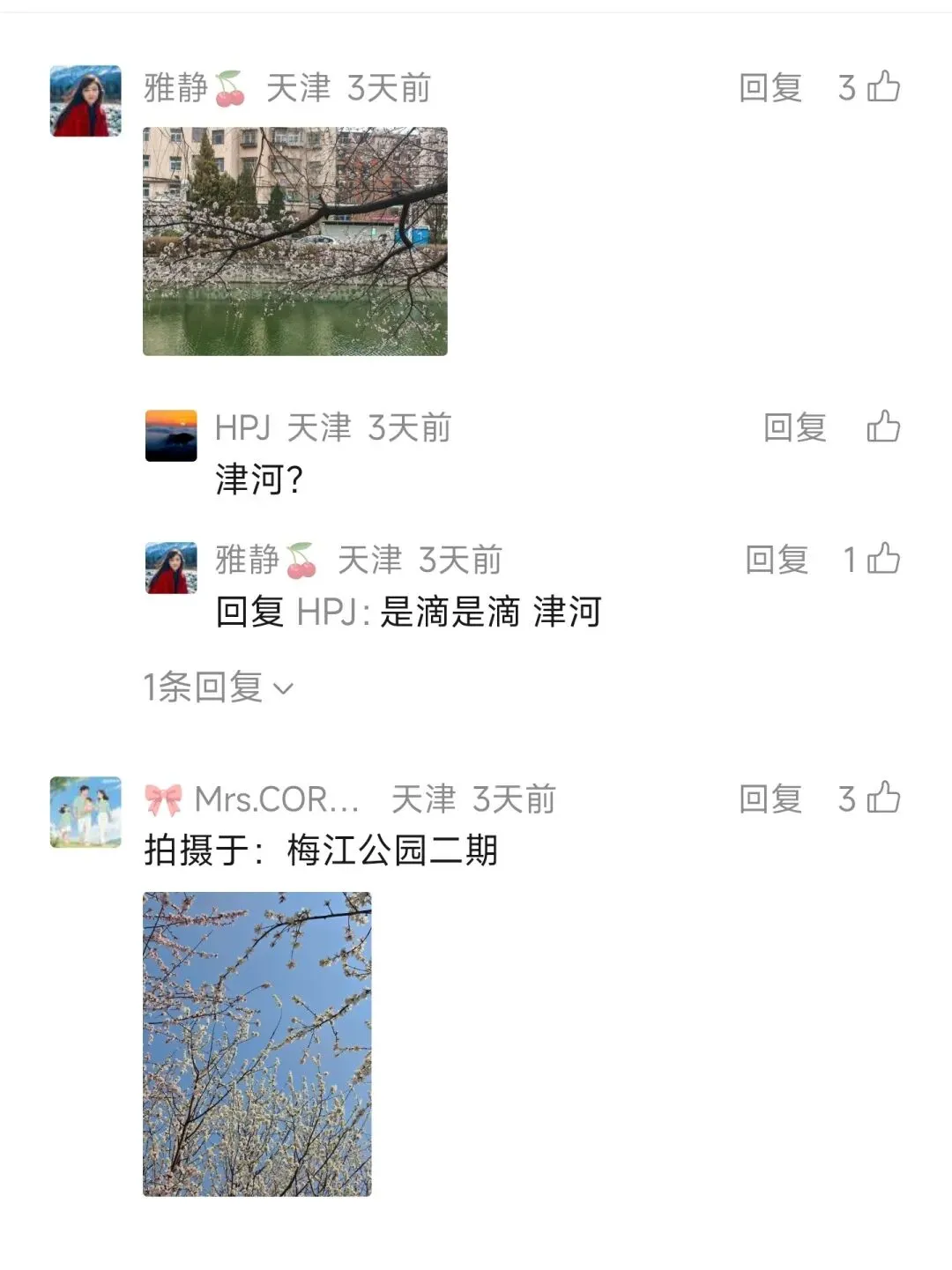Like HPJ's comment 津河?
This screenshot has height=1270, width=952.
pos(882,427)
